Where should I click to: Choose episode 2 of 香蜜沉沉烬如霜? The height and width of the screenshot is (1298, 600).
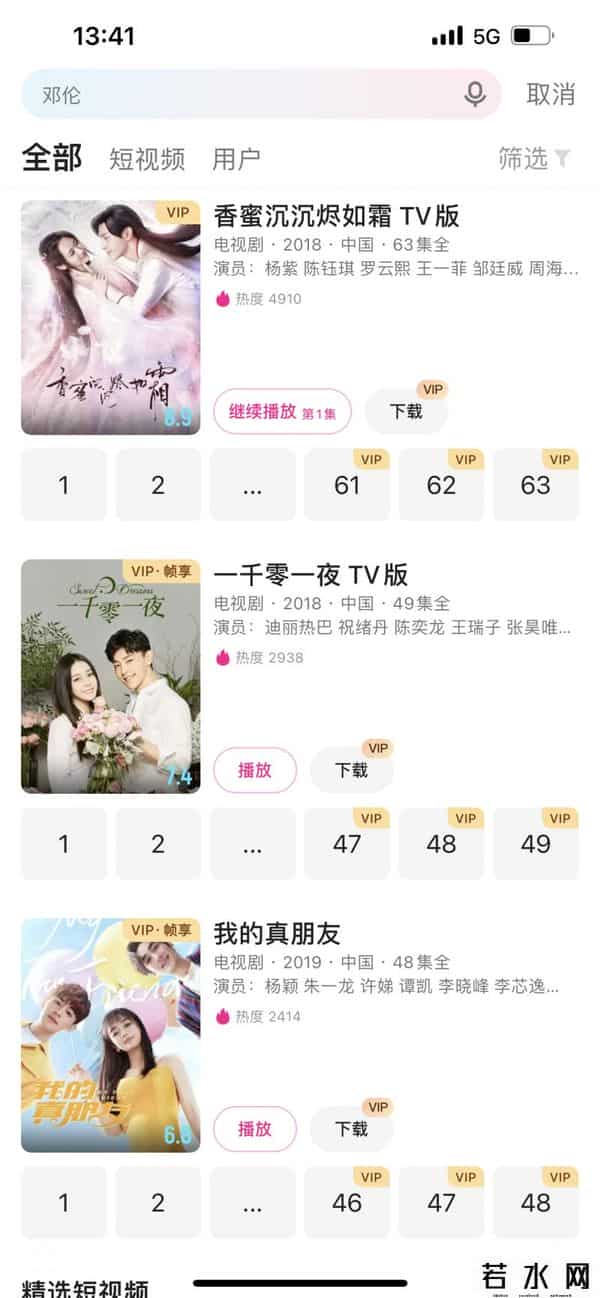point(158,485)
